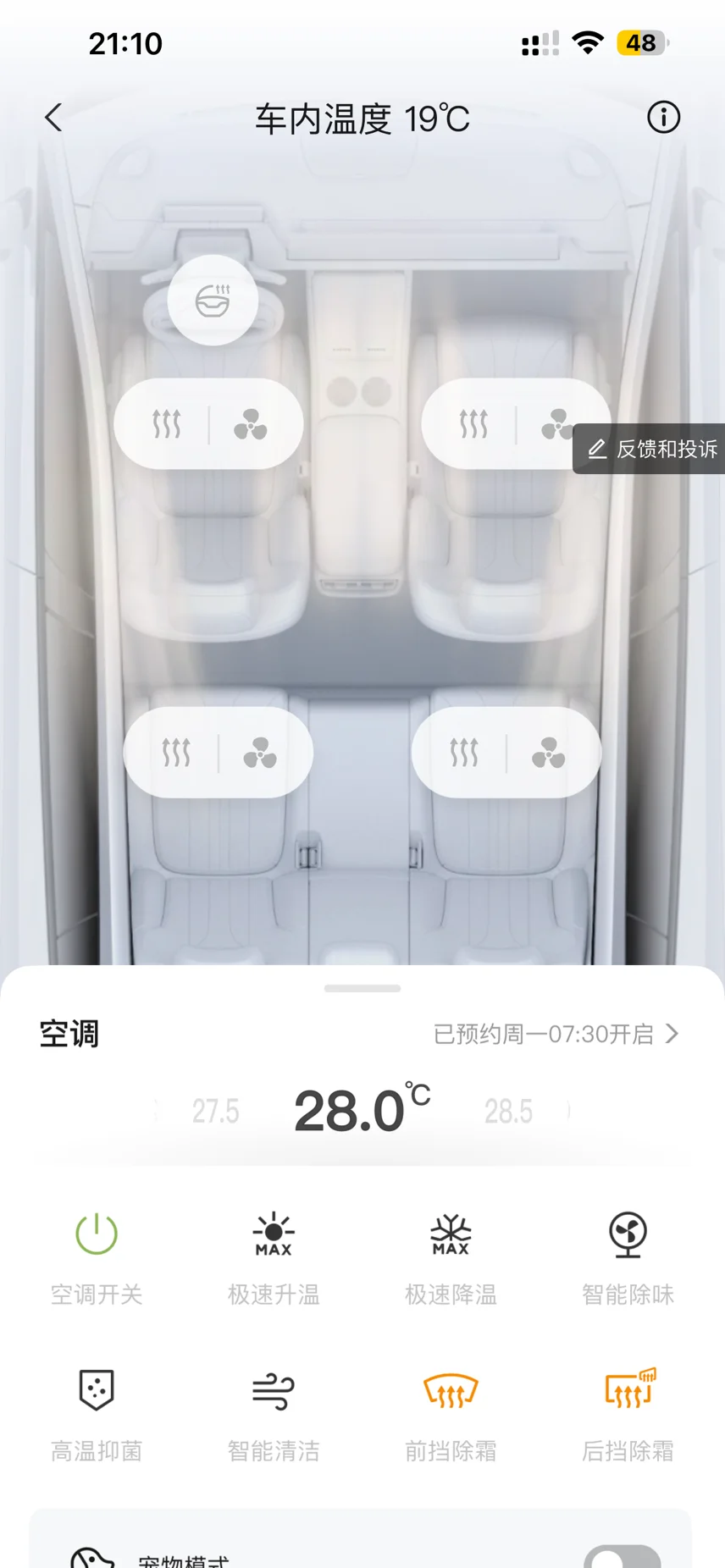Enable driver seat heating
The height and width of the screenshot is (1568, 725).
click(167, 424)
